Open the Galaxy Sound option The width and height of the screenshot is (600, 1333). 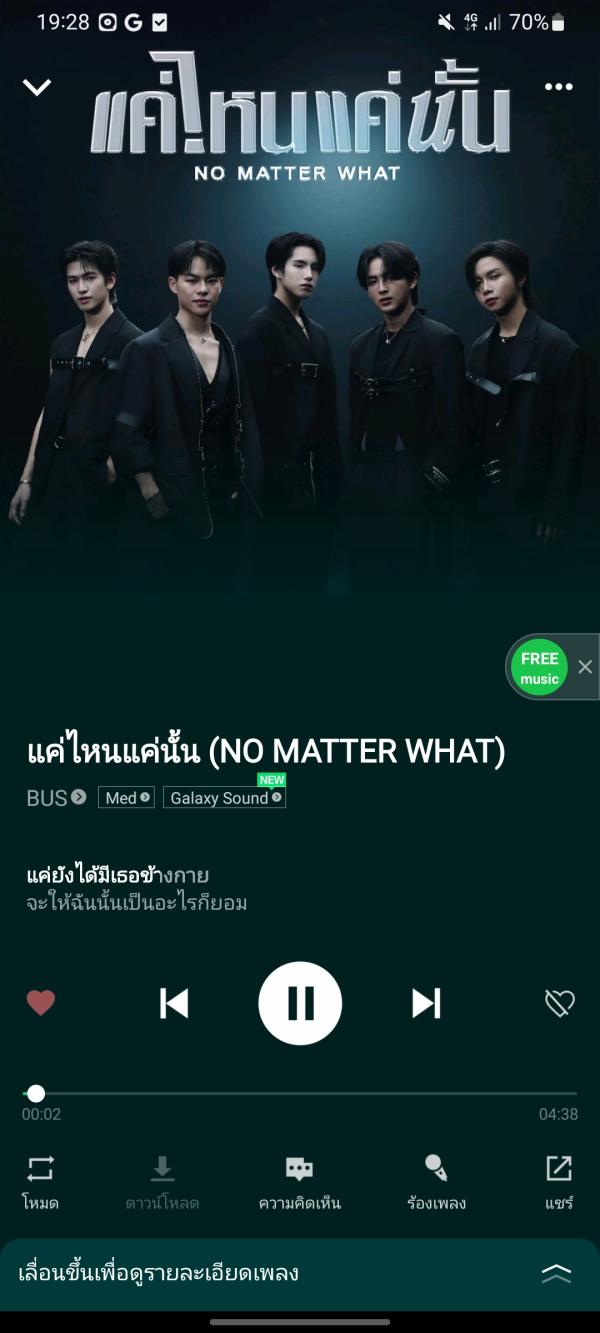(x=224, y=797)
